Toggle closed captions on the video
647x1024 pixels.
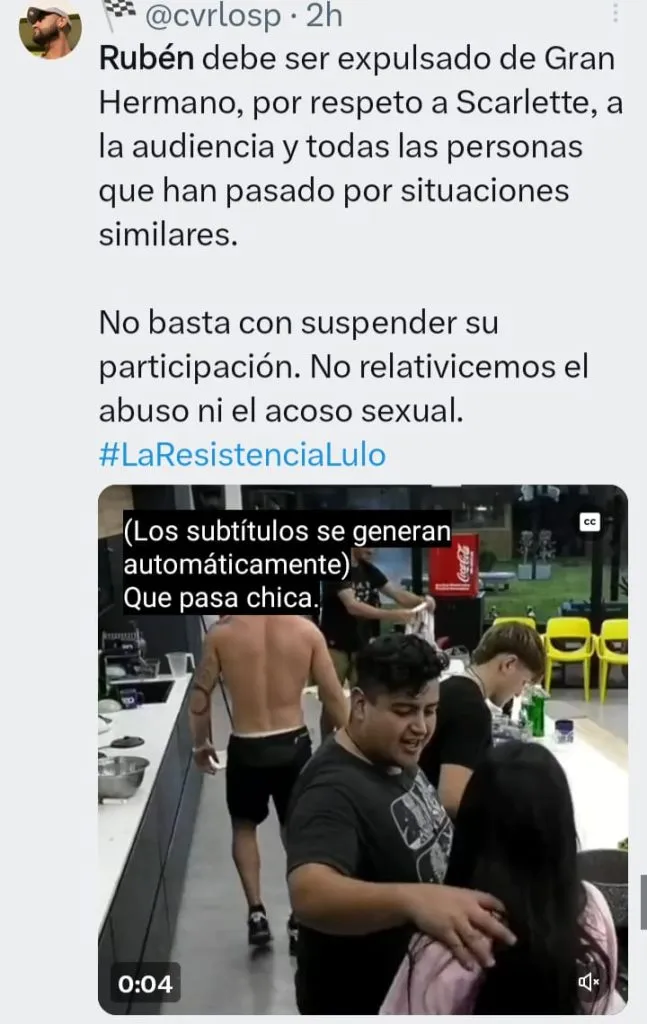click(590, 522)
